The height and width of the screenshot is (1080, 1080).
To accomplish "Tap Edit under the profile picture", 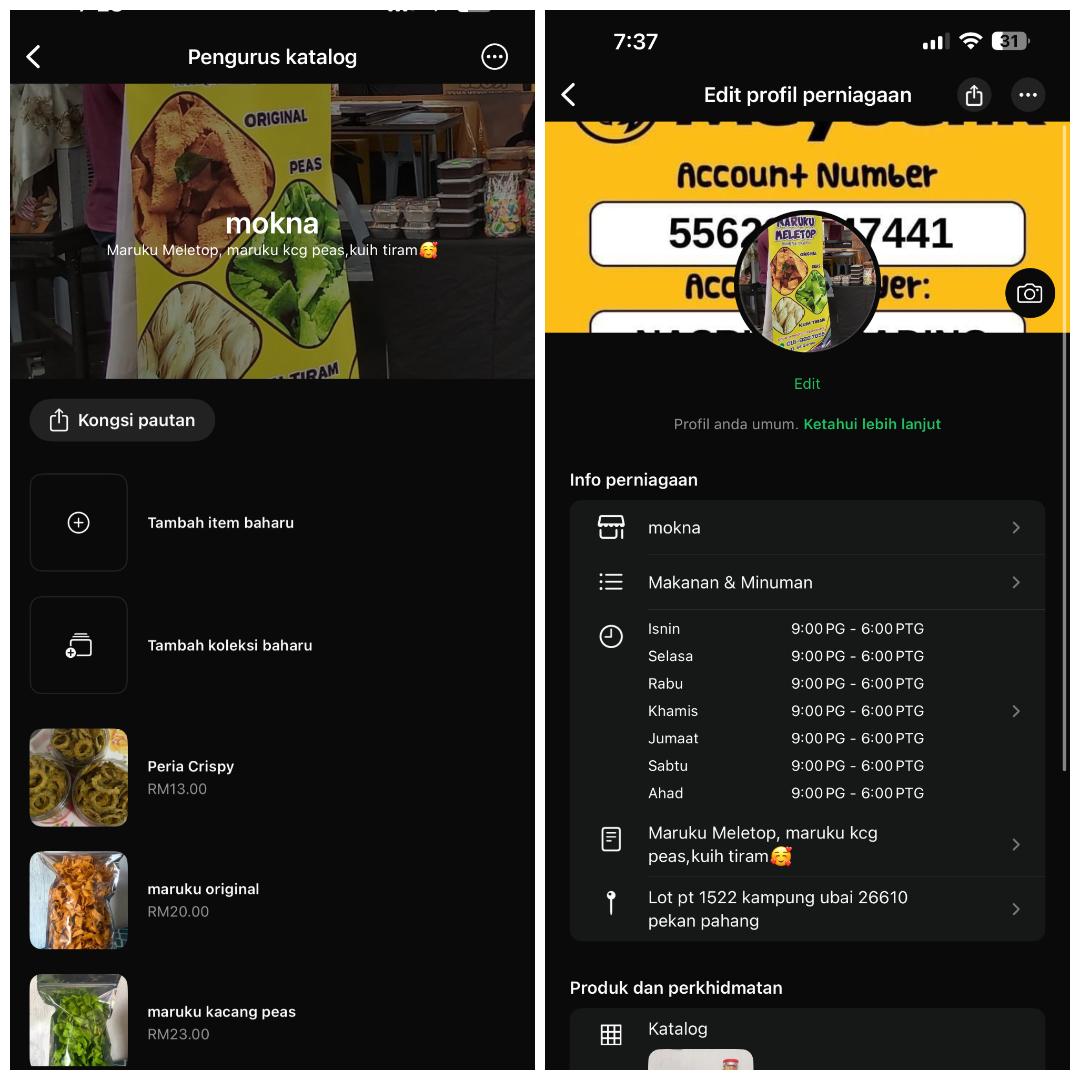I will pyautogui.click(x=806, y=384).
